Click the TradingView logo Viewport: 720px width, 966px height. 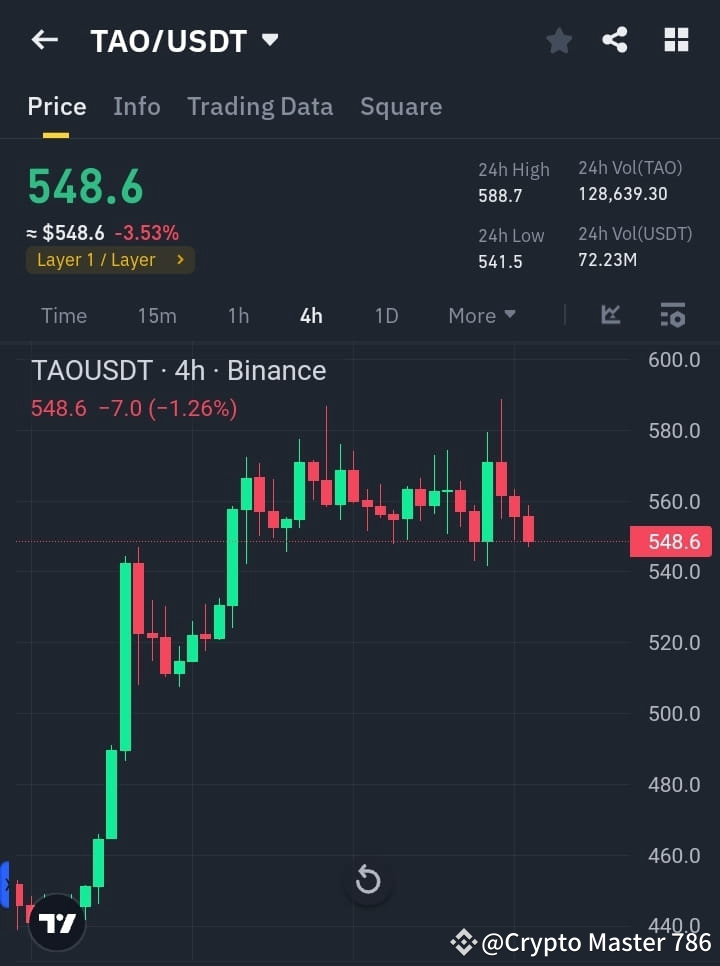(56, 923)
